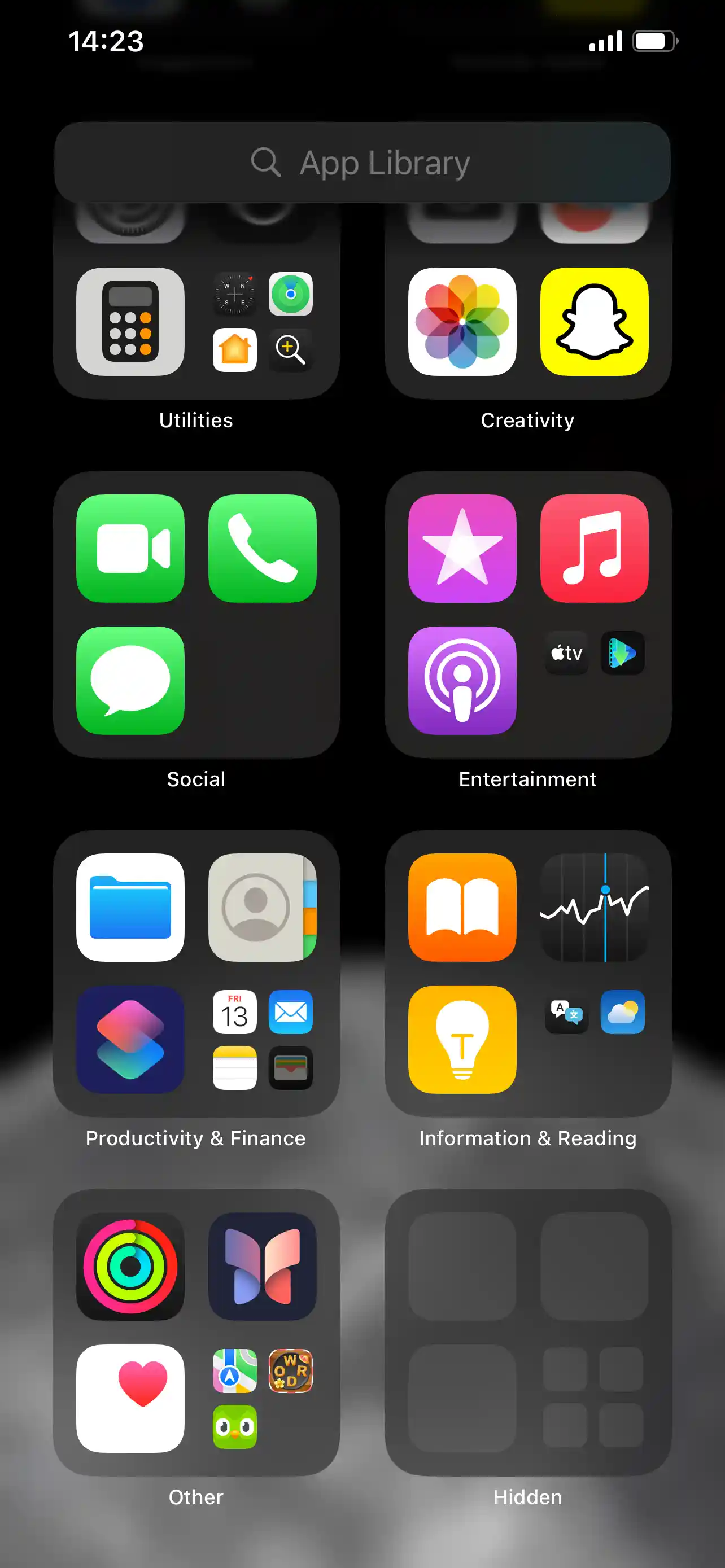Image resolution: width=725 pixels, height=1568 pixels.
Task: Open the Books app
Action: (462, 908)
